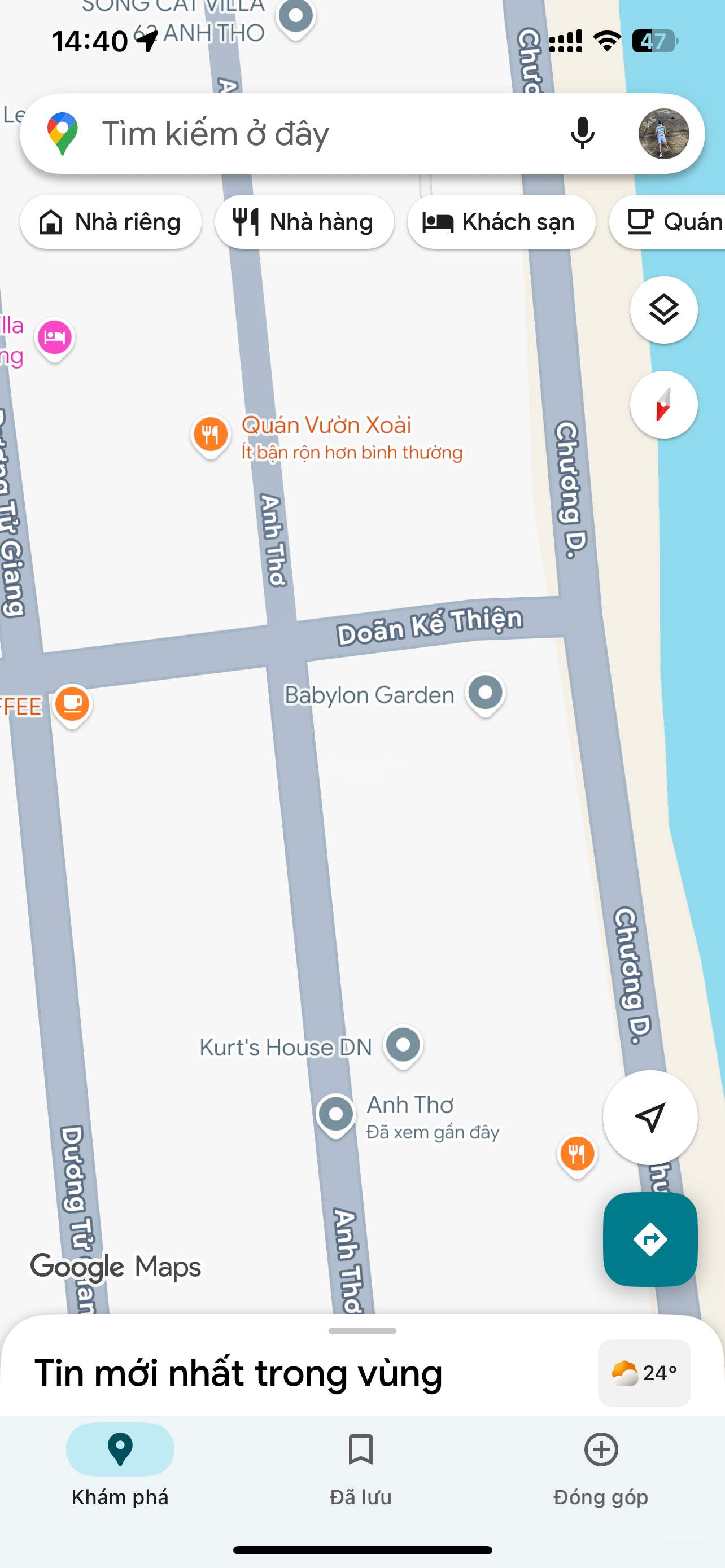Select the Quán Vườn Xoài restaurant pin

210,433
